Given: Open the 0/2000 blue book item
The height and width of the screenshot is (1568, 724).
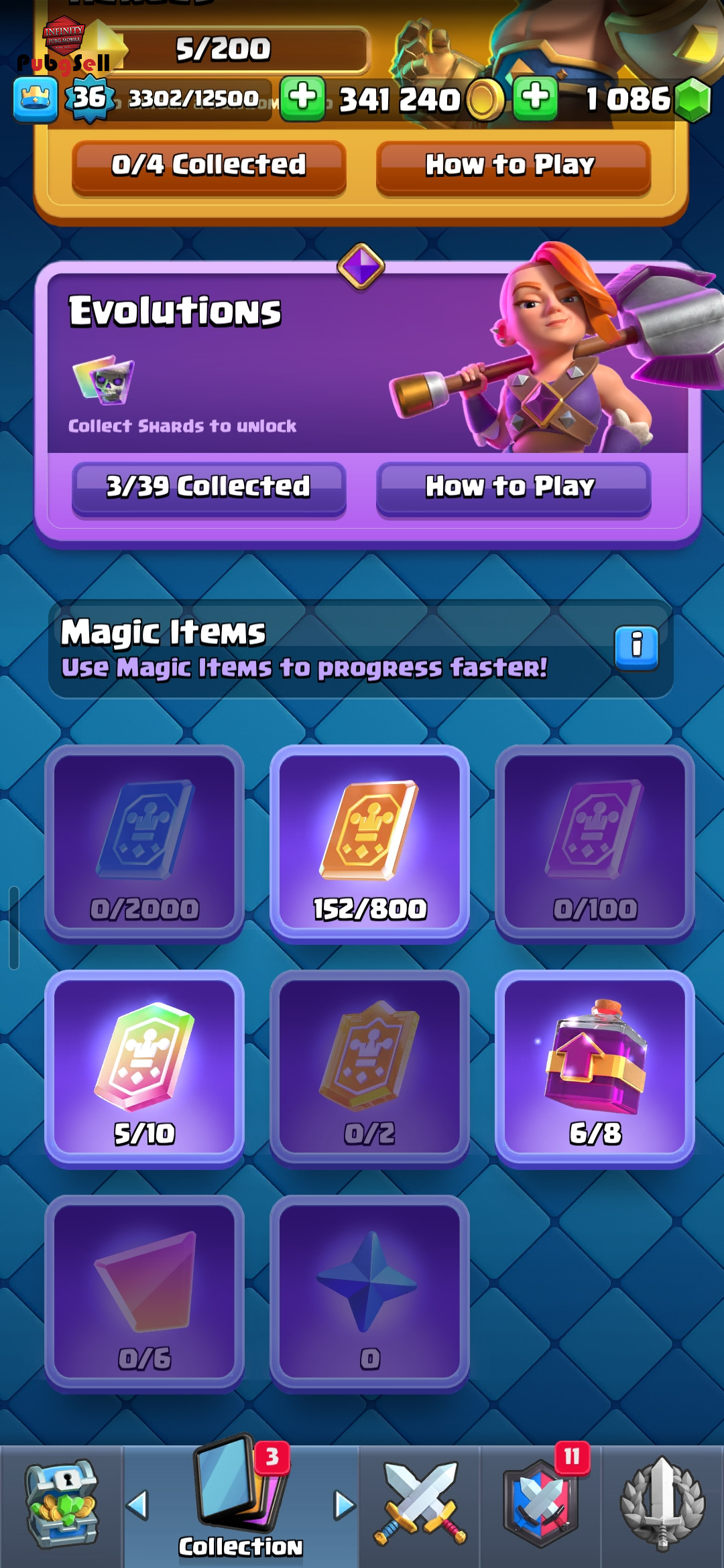Looking at the screenshot, I should tap(144, 843).
